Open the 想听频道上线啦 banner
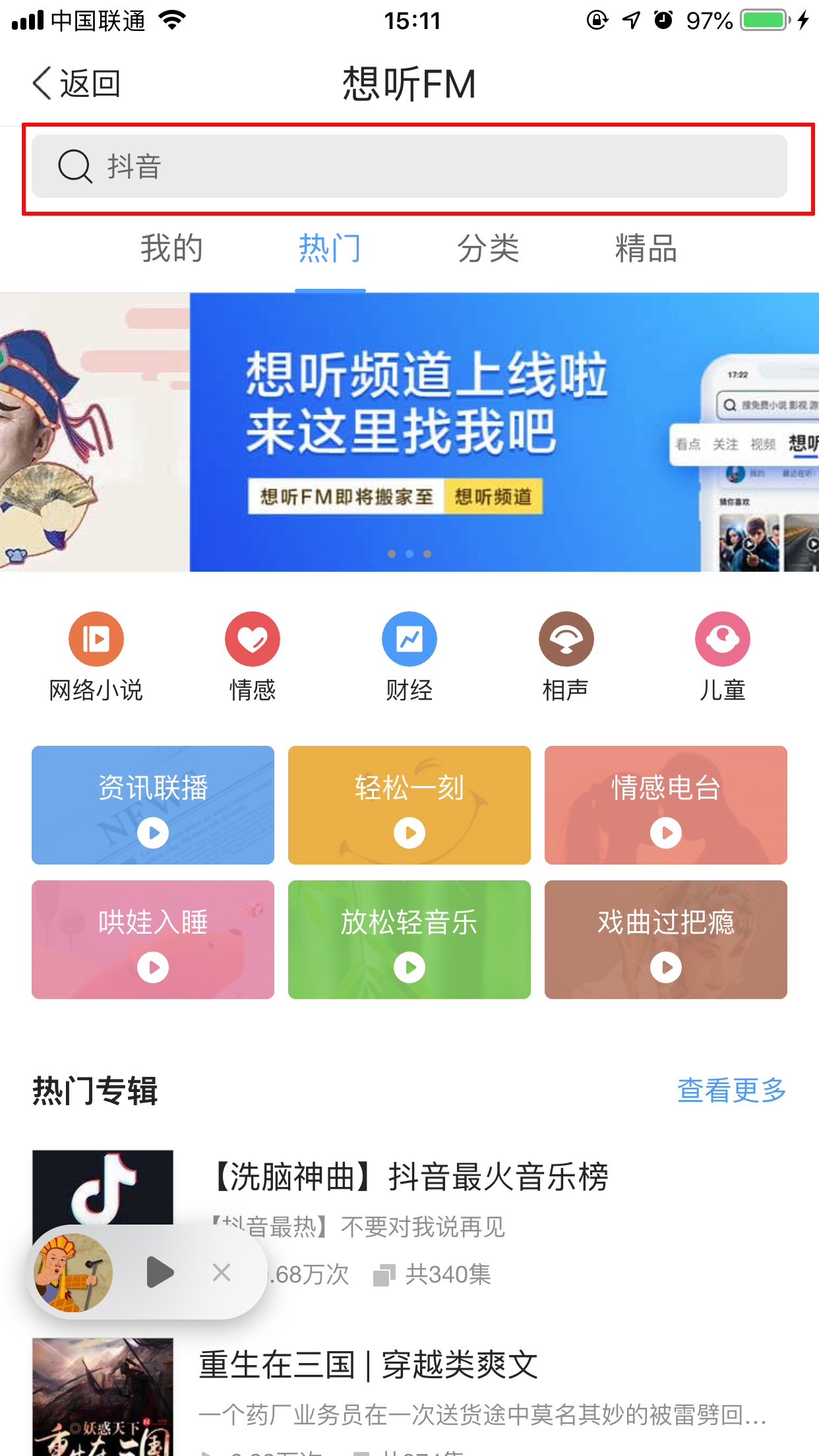 (x=462, y=432)
